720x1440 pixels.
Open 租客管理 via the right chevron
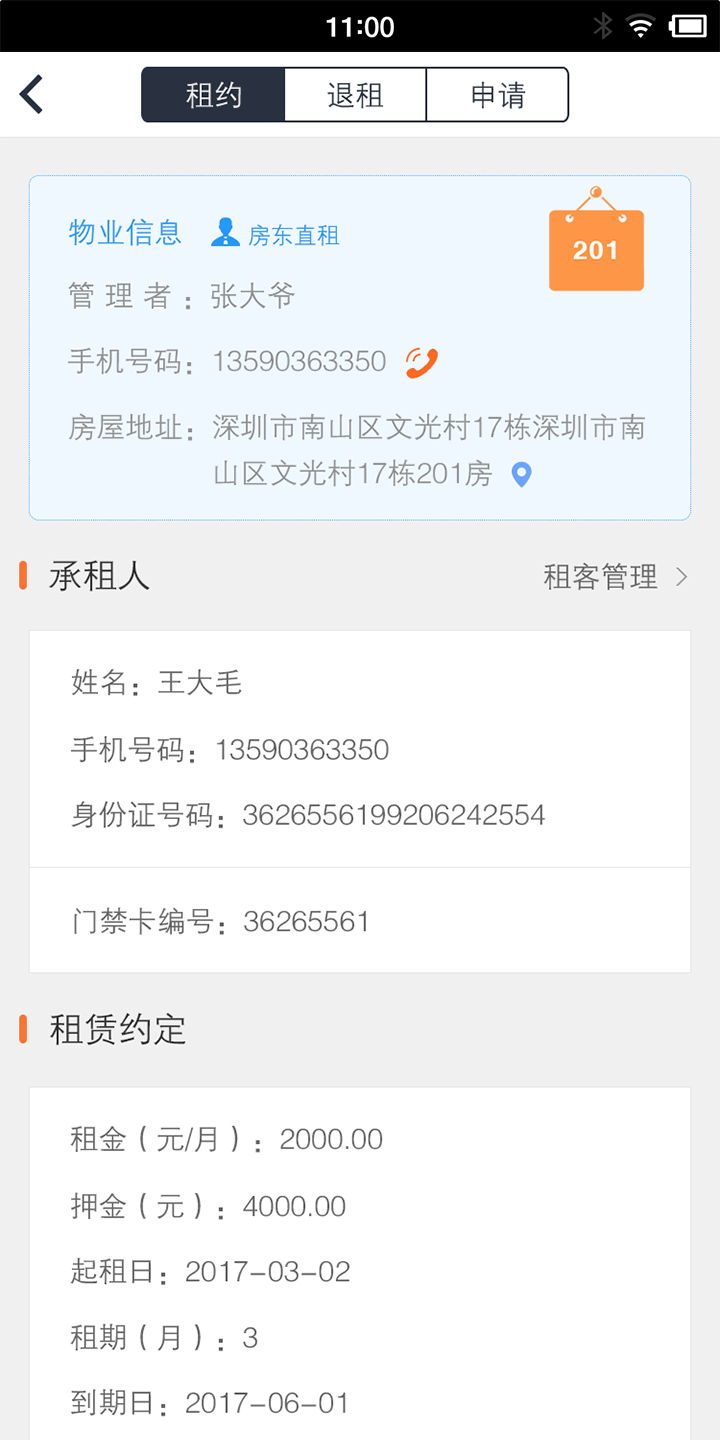tap(683, 577)
